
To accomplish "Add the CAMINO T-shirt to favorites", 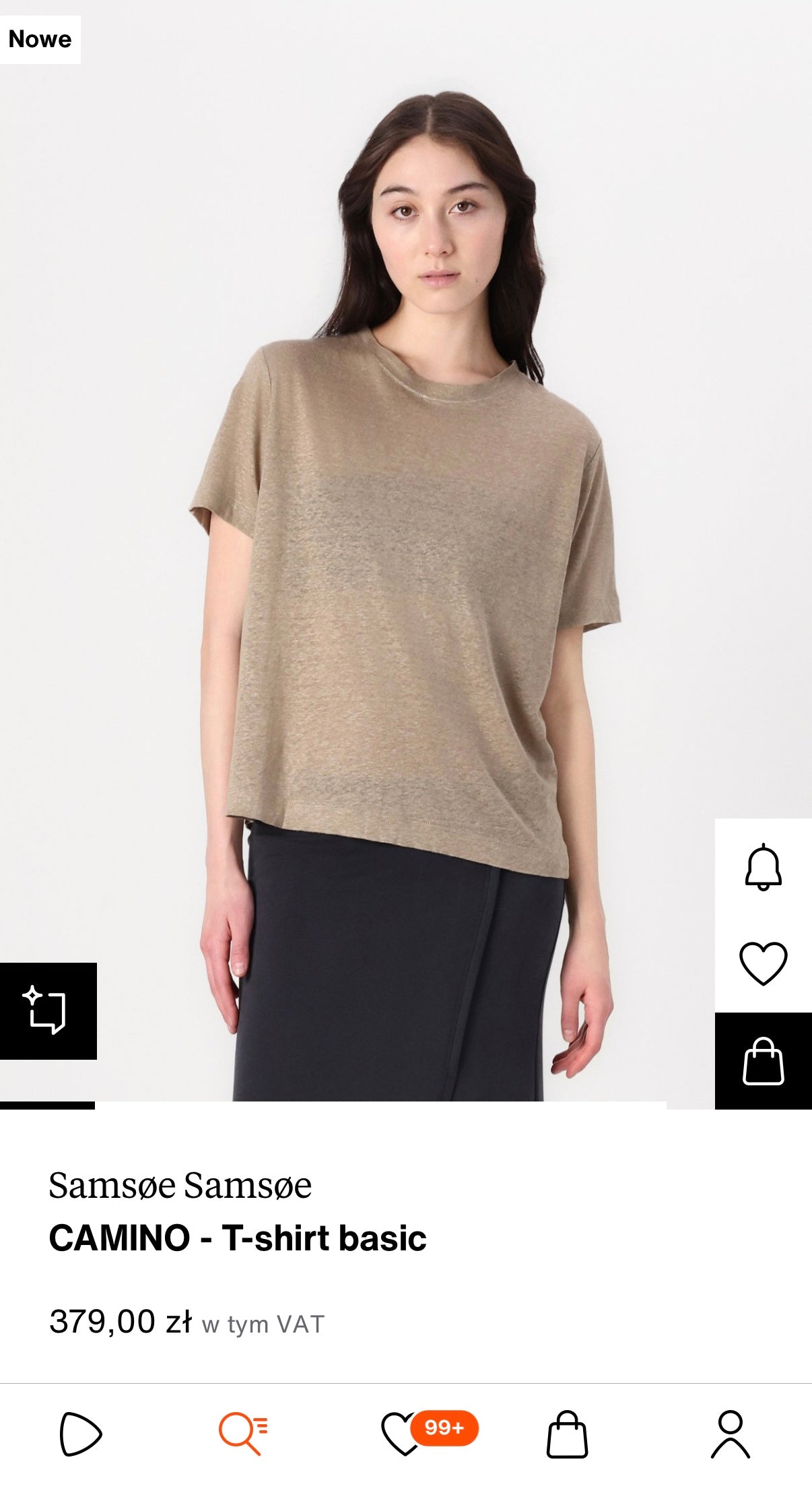I will tap(763, 963).
